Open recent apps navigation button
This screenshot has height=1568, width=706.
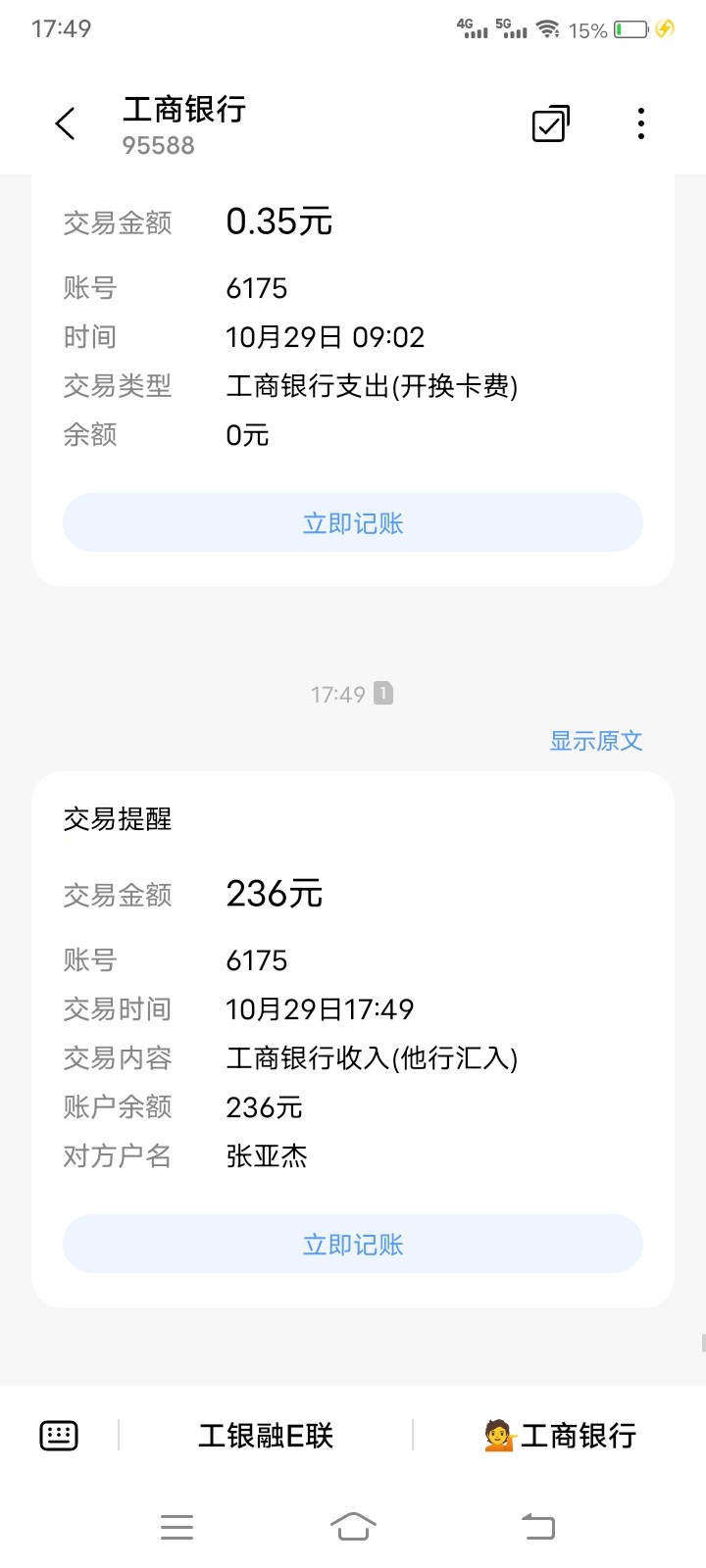pos(176,1526)
